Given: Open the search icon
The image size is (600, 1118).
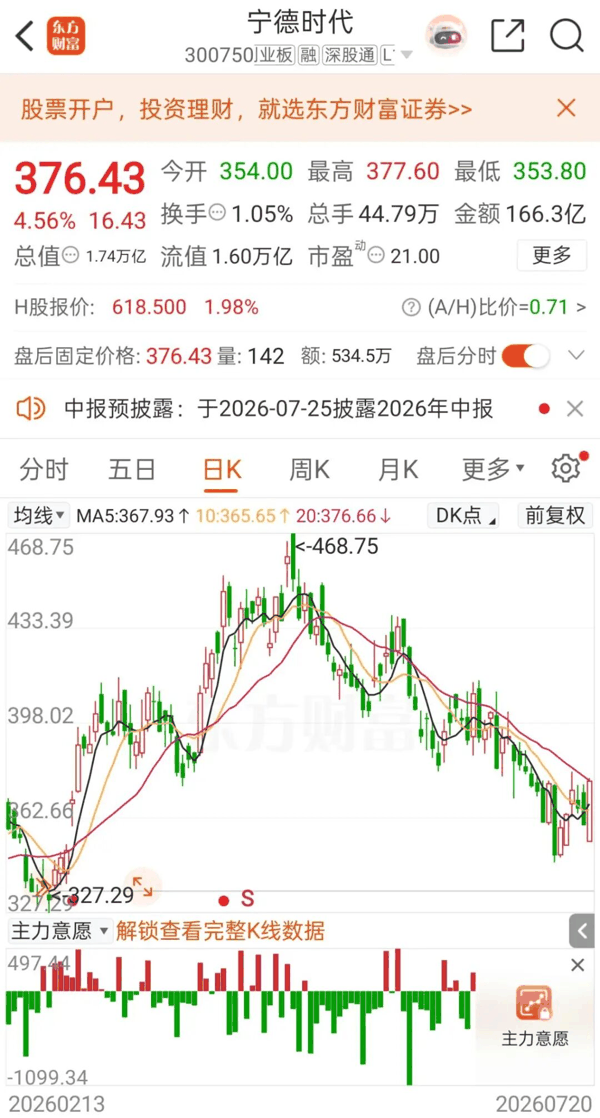Looking at the screenshot, I should pyautogui.click(x=567, y=35).
